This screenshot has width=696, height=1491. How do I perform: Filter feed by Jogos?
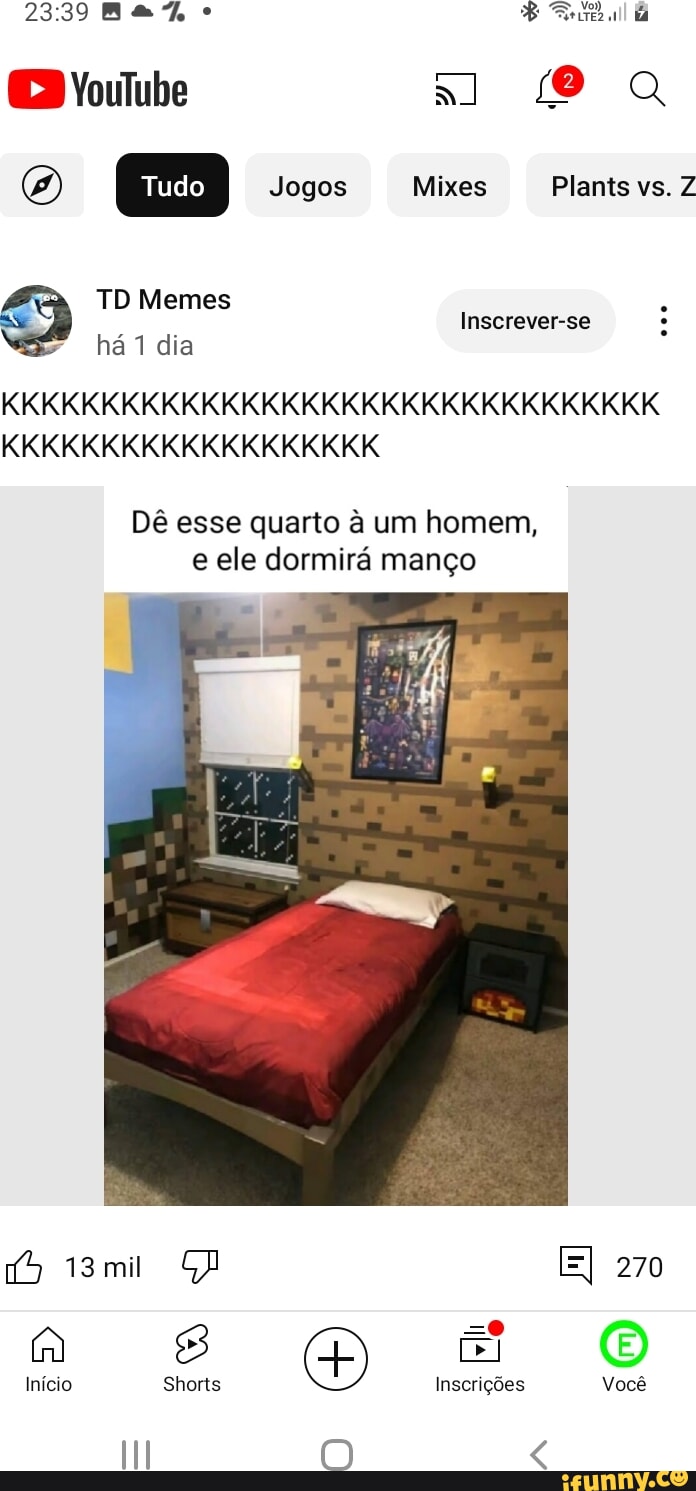tap(308, 185)
